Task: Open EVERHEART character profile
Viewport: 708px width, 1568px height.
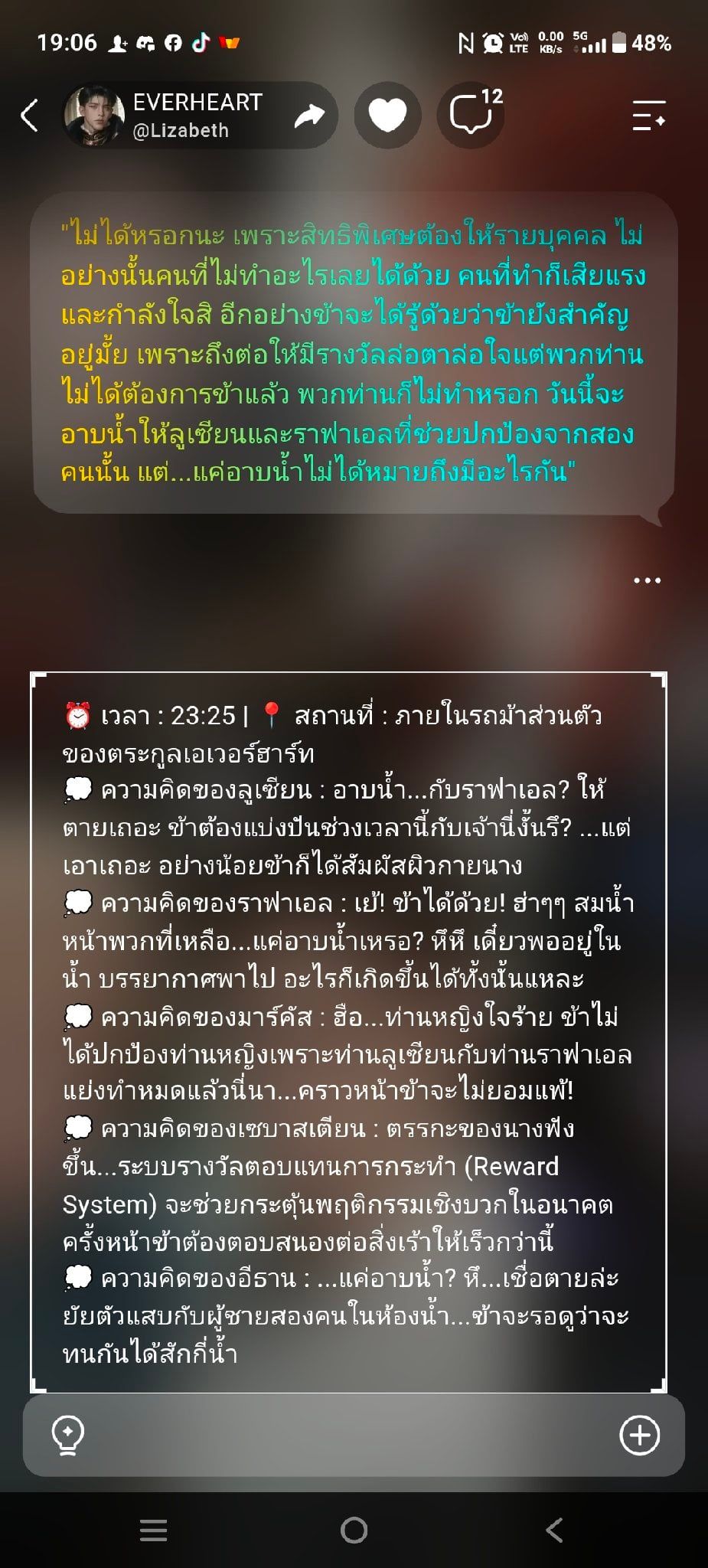Action: coord(164,116)
